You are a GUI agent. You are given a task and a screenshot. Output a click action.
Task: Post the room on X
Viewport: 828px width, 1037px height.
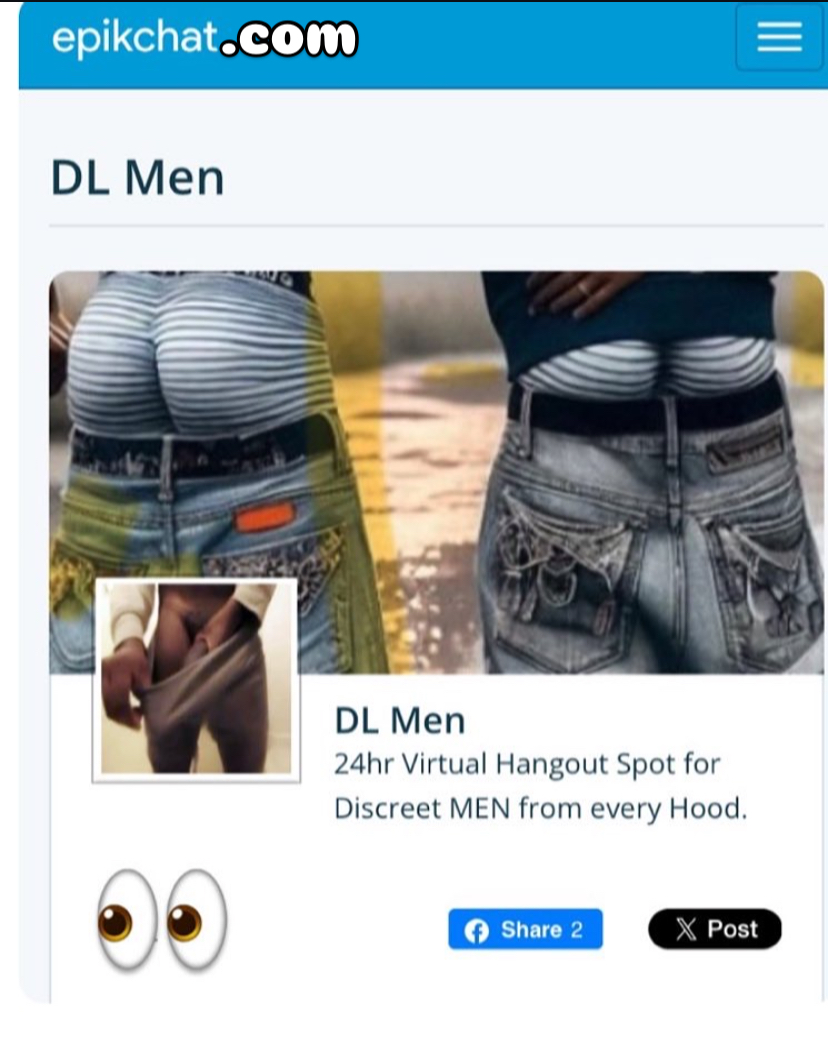[715, 929]
